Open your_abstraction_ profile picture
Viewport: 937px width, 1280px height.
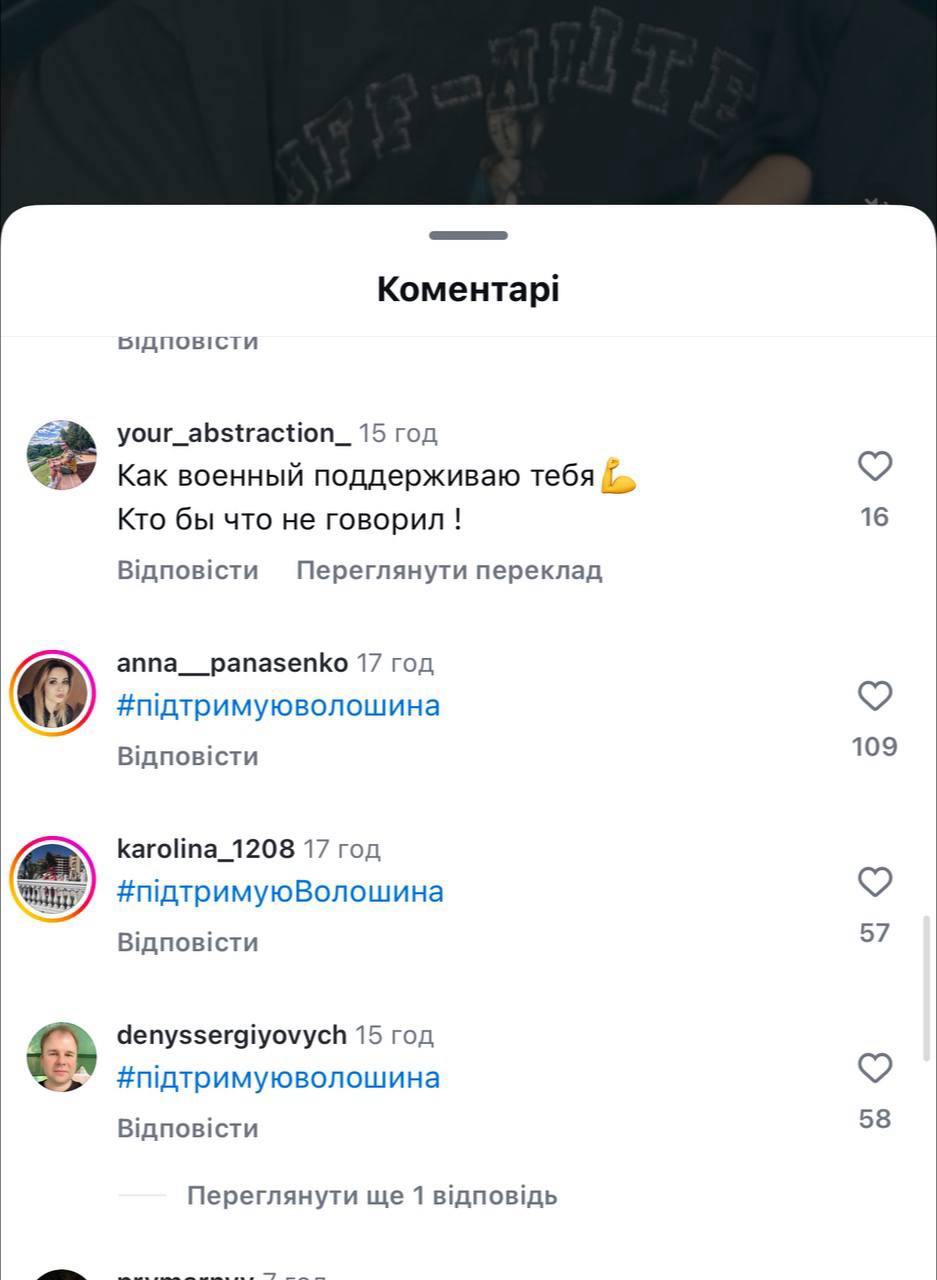[x=61, y=455]
